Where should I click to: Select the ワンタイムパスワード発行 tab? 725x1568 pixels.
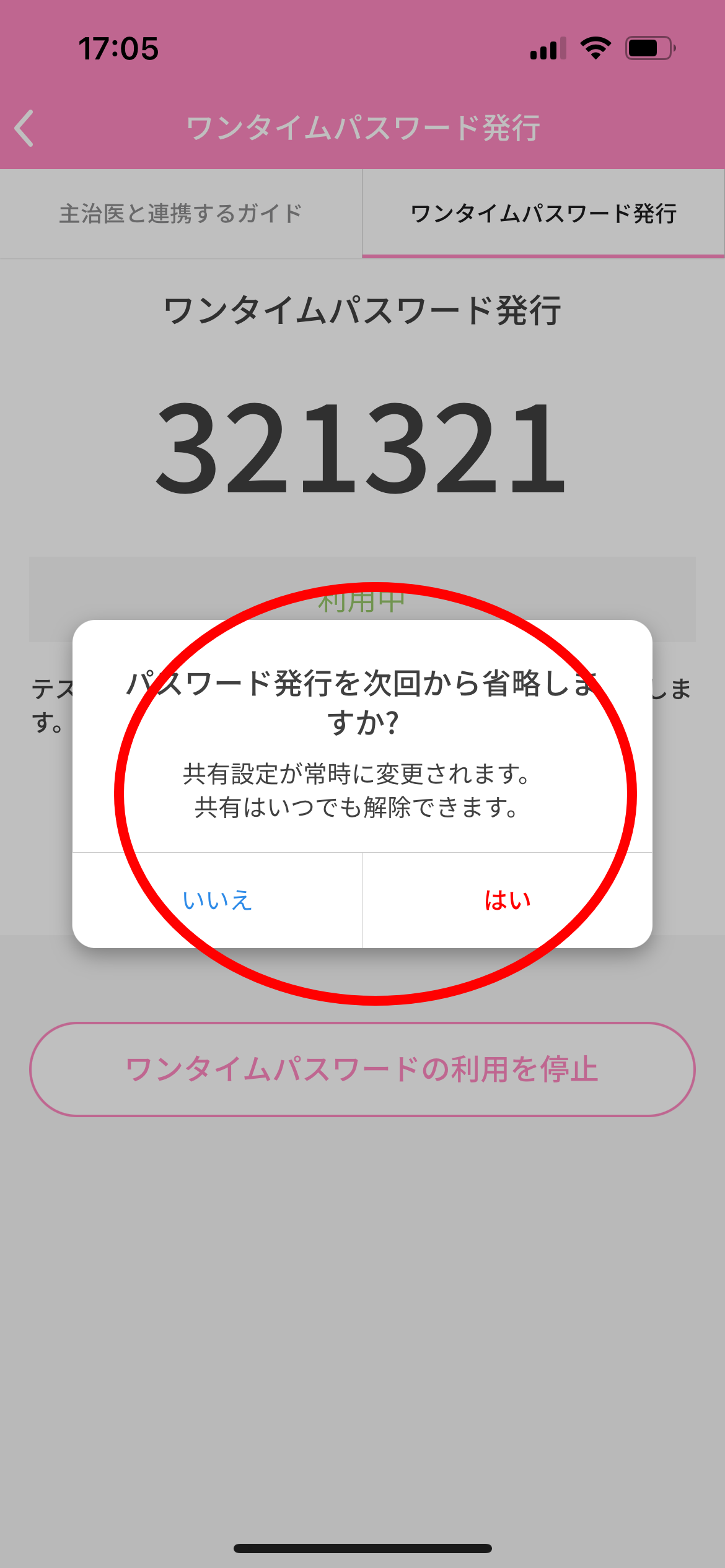543,214
